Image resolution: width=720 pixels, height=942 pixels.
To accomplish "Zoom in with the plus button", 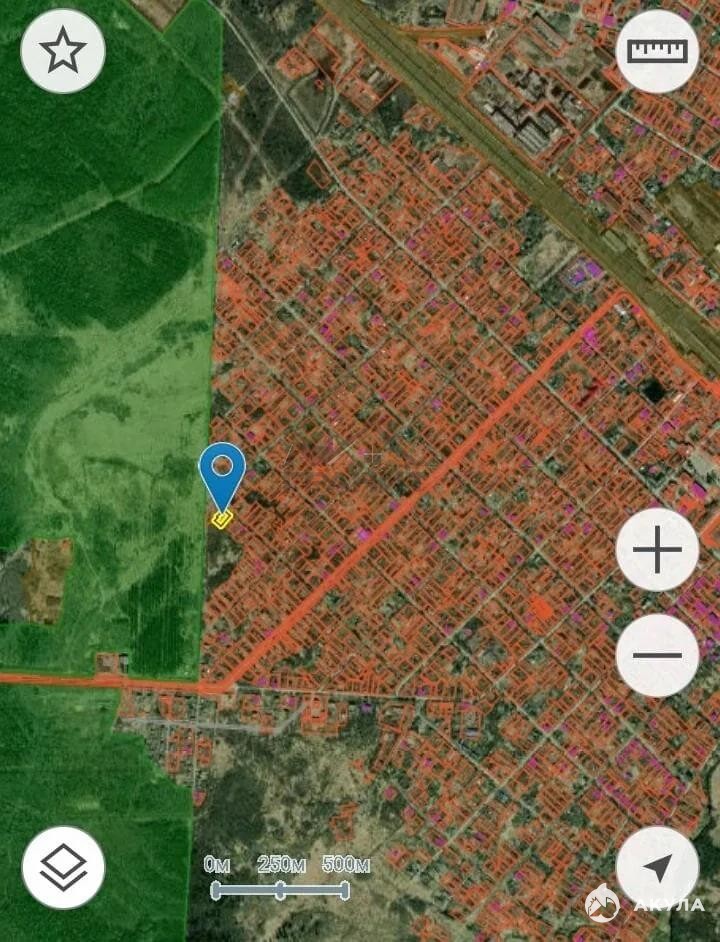I will 657,551.
